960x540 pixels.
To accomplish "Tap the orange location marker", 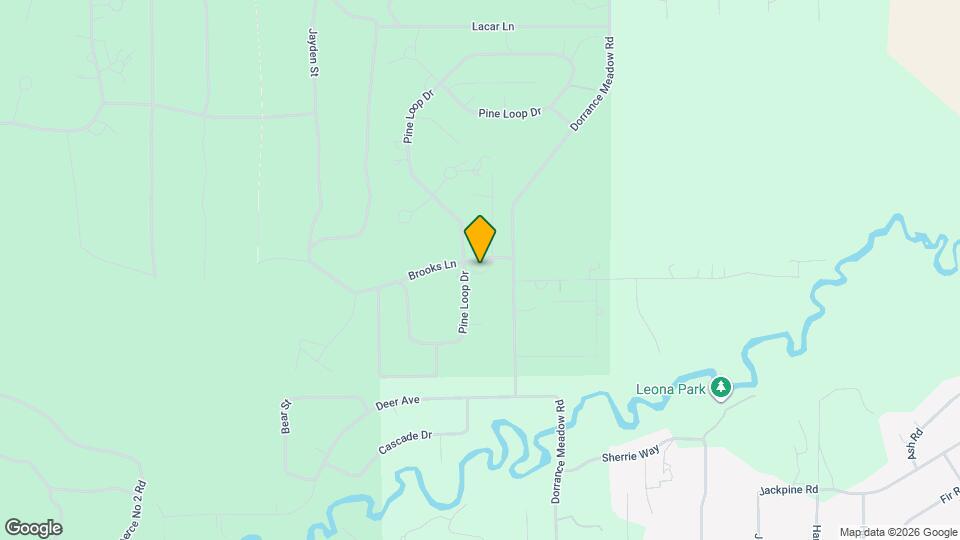I will tap(480, 238).
